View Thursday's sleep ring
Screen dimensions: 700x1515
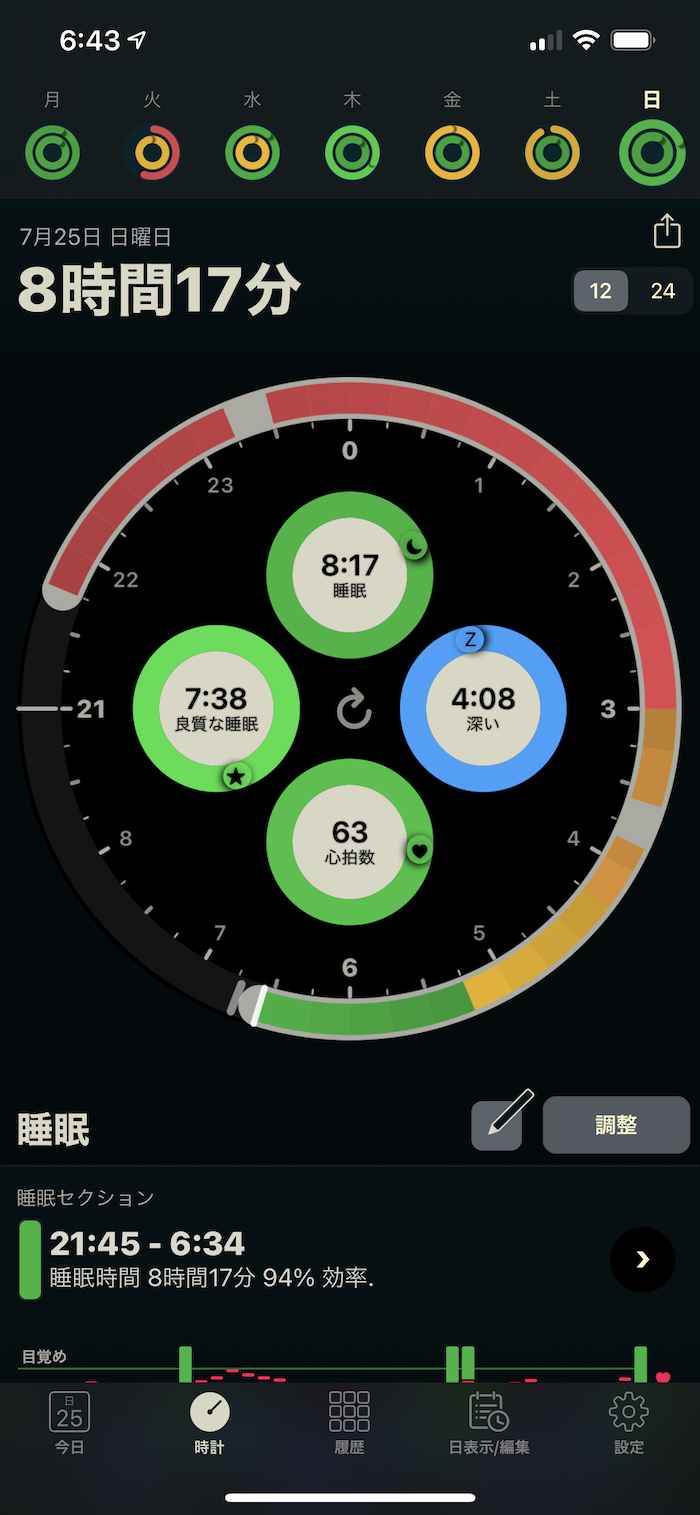click(352, 153)
